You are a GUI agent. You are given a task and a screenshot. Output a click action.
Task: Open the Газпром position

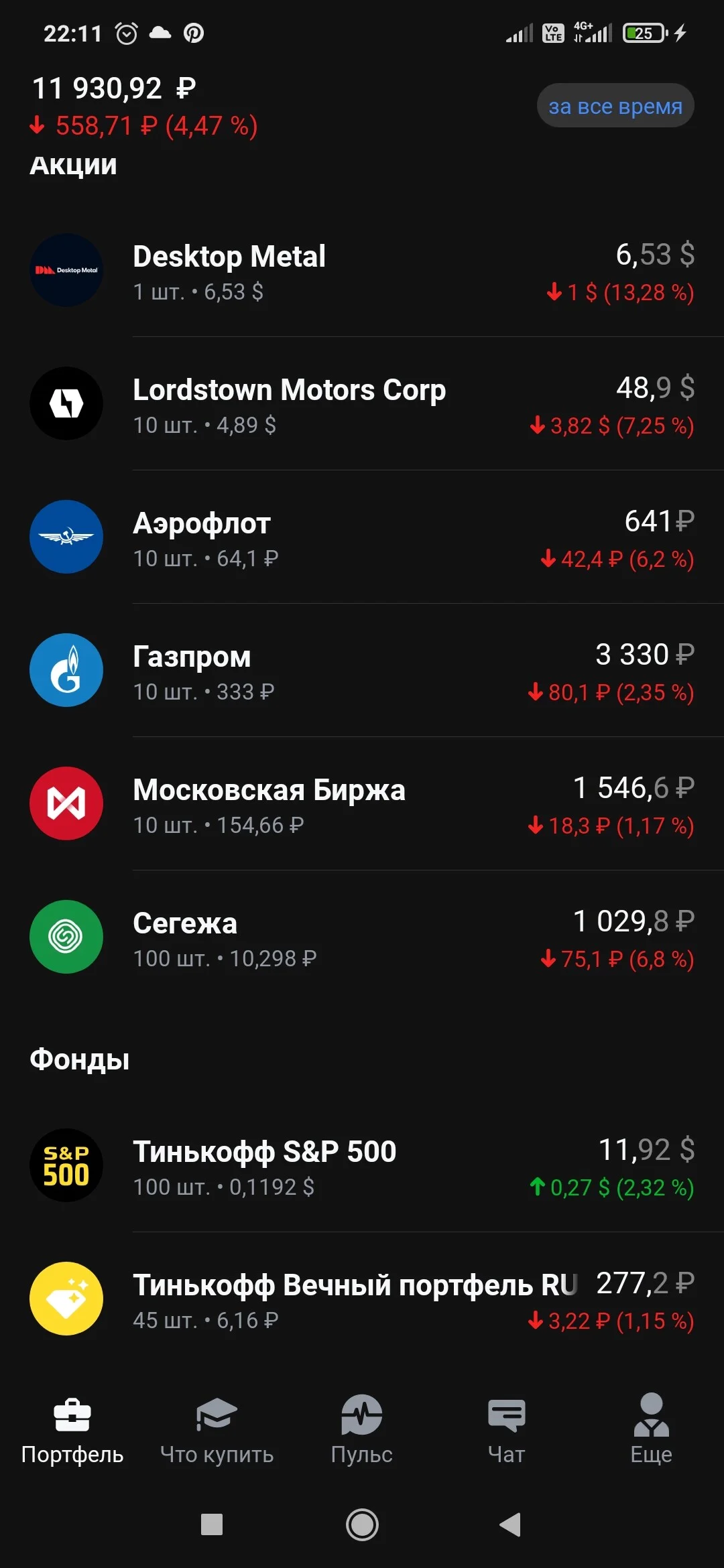pyautogui.click(x=362, y=671)
